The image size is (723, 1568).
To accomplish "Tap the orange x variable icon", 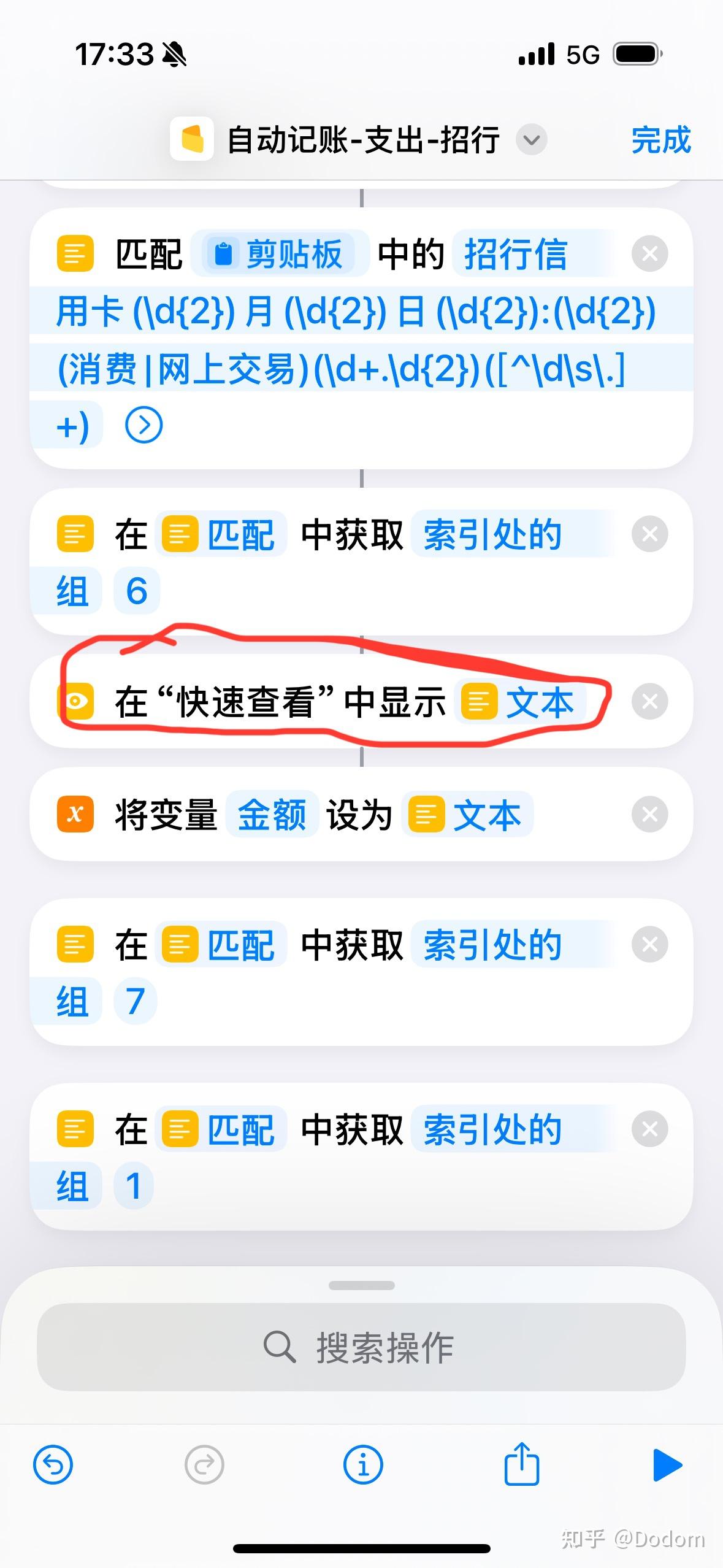I will click(x=76, y=815).
